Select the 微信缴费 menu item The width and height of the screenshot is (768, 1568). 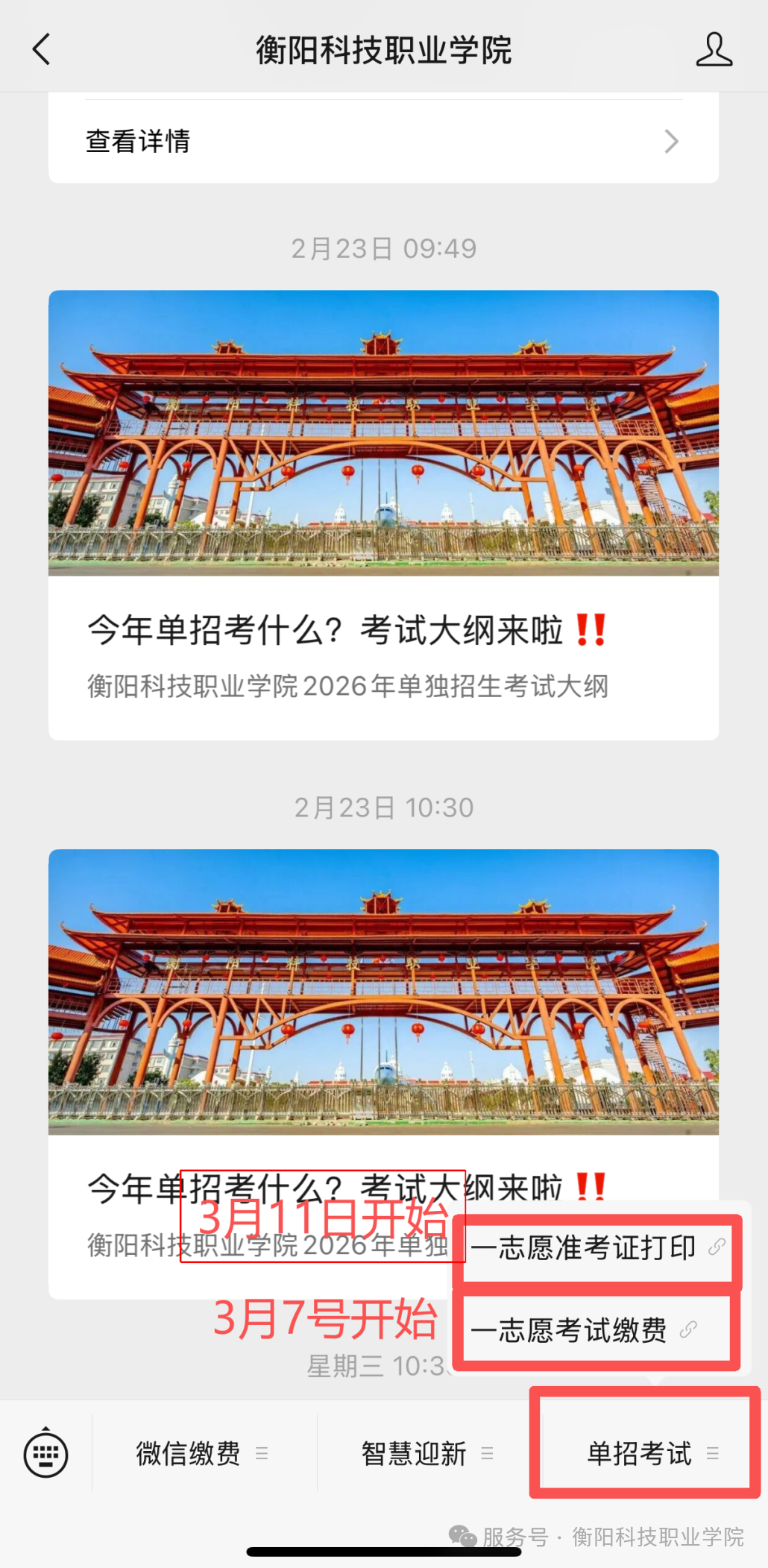coord(189,1452)
